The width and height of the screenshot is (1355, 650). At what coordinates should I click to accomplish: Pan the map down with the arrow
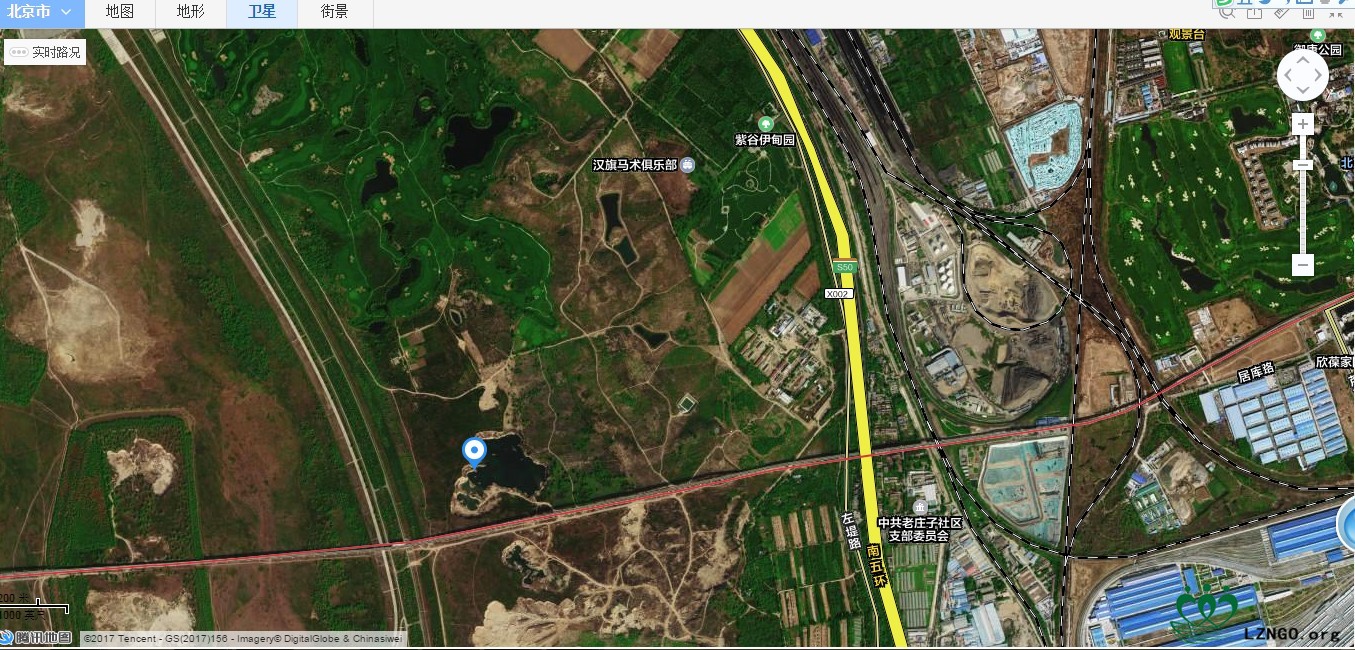(1302, 91)
